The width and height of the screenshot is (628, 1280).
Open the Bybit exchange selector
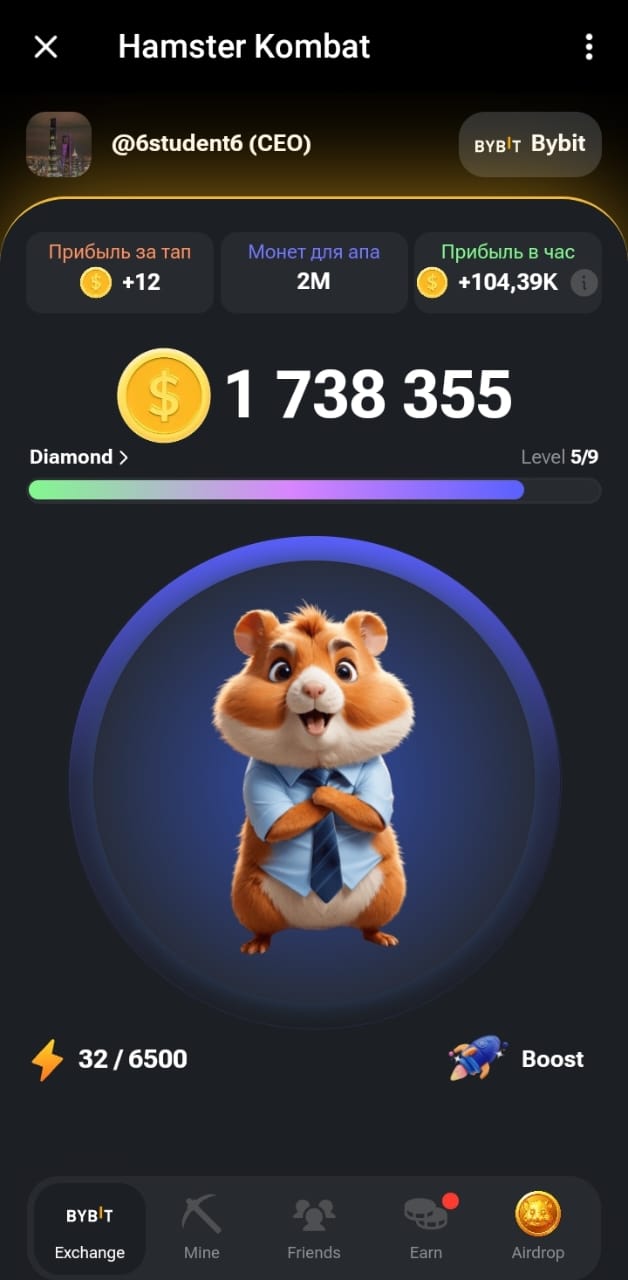[530, 144]
